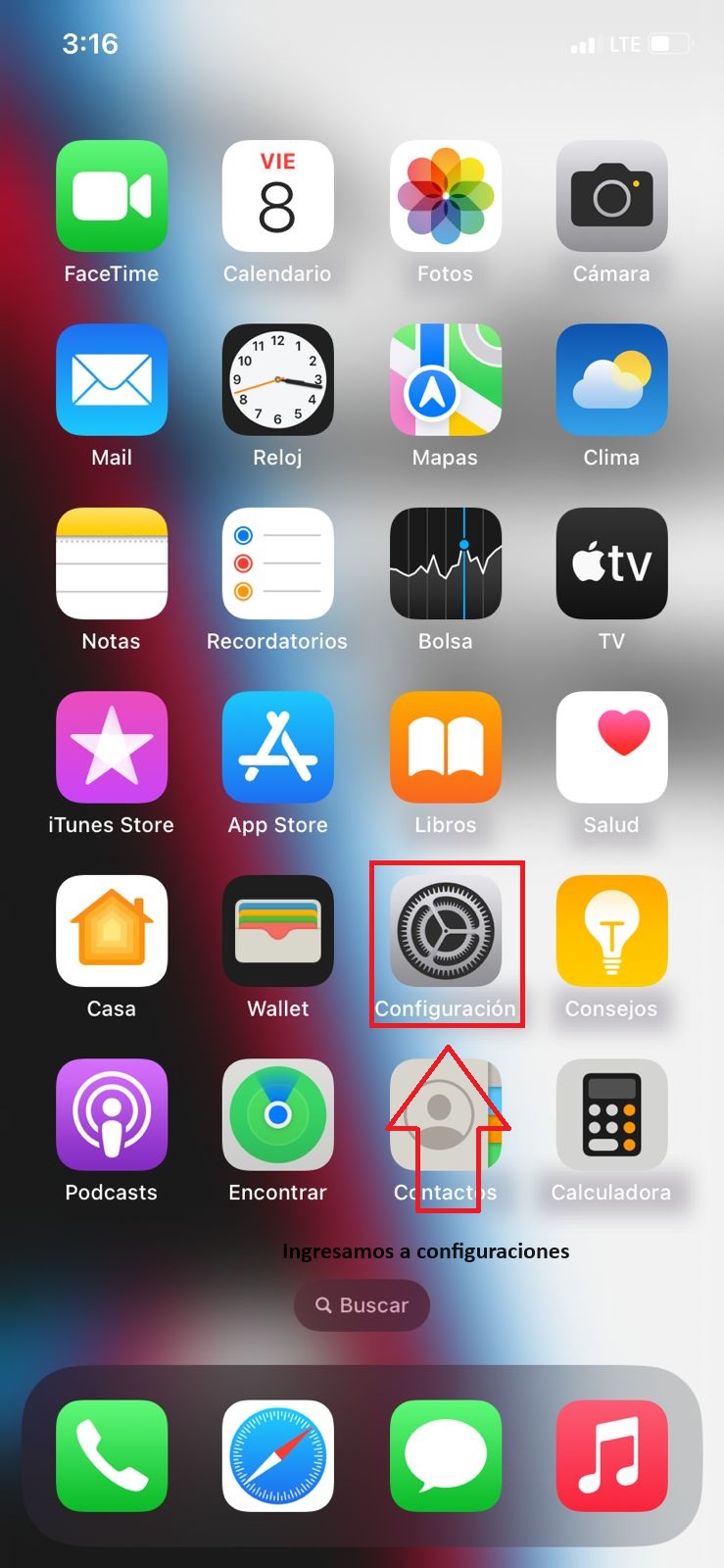Check the Clima weather app
The image size is (724, 1568).
611,380
